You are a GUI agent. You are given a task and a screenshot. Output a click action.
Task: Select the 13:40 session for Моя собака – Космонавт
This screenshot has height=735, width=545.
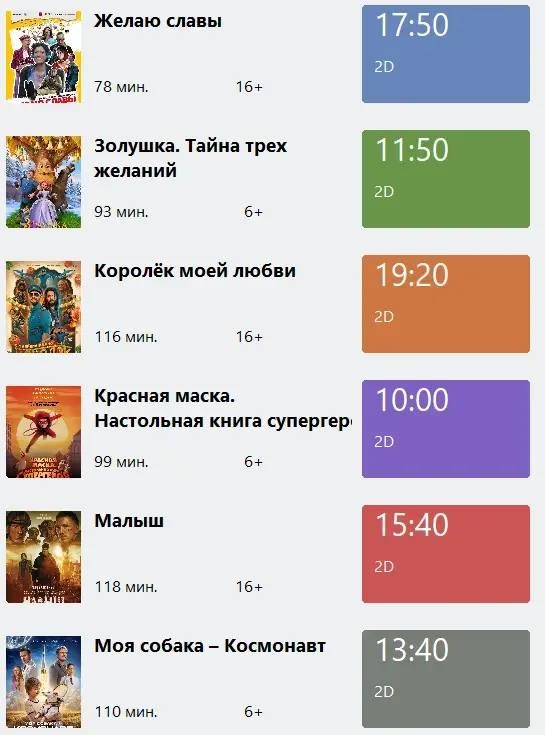click(446, 679)
